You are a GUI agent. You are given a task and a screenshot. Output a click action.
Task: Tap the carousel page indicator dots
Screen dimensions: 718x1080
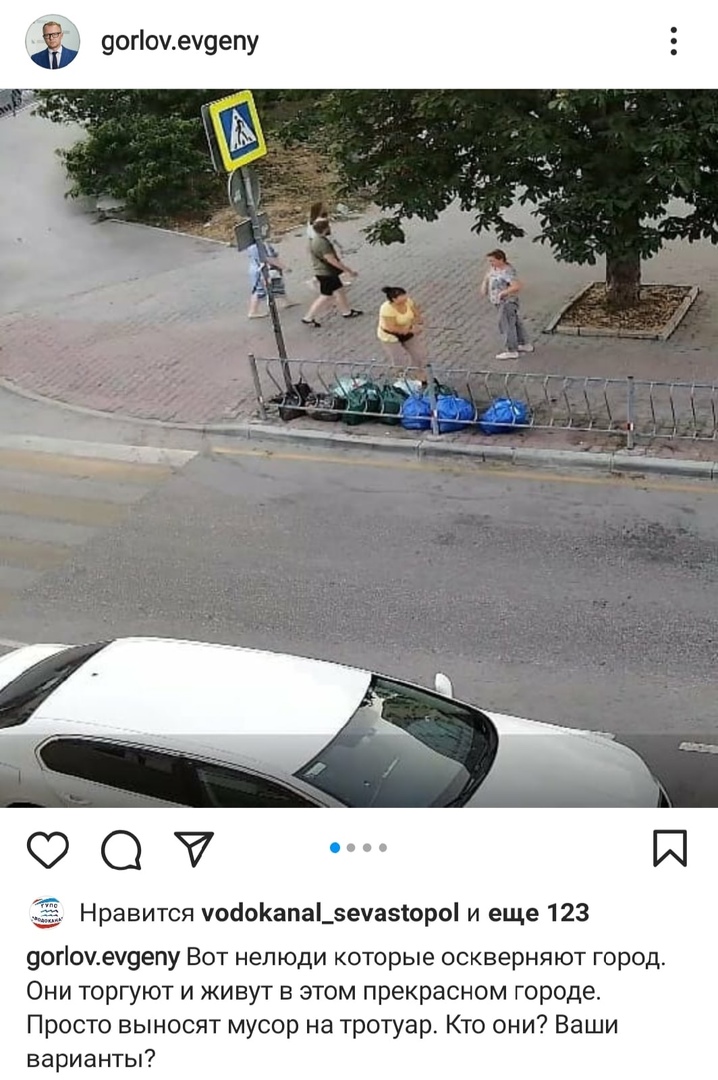click(359, 848)
